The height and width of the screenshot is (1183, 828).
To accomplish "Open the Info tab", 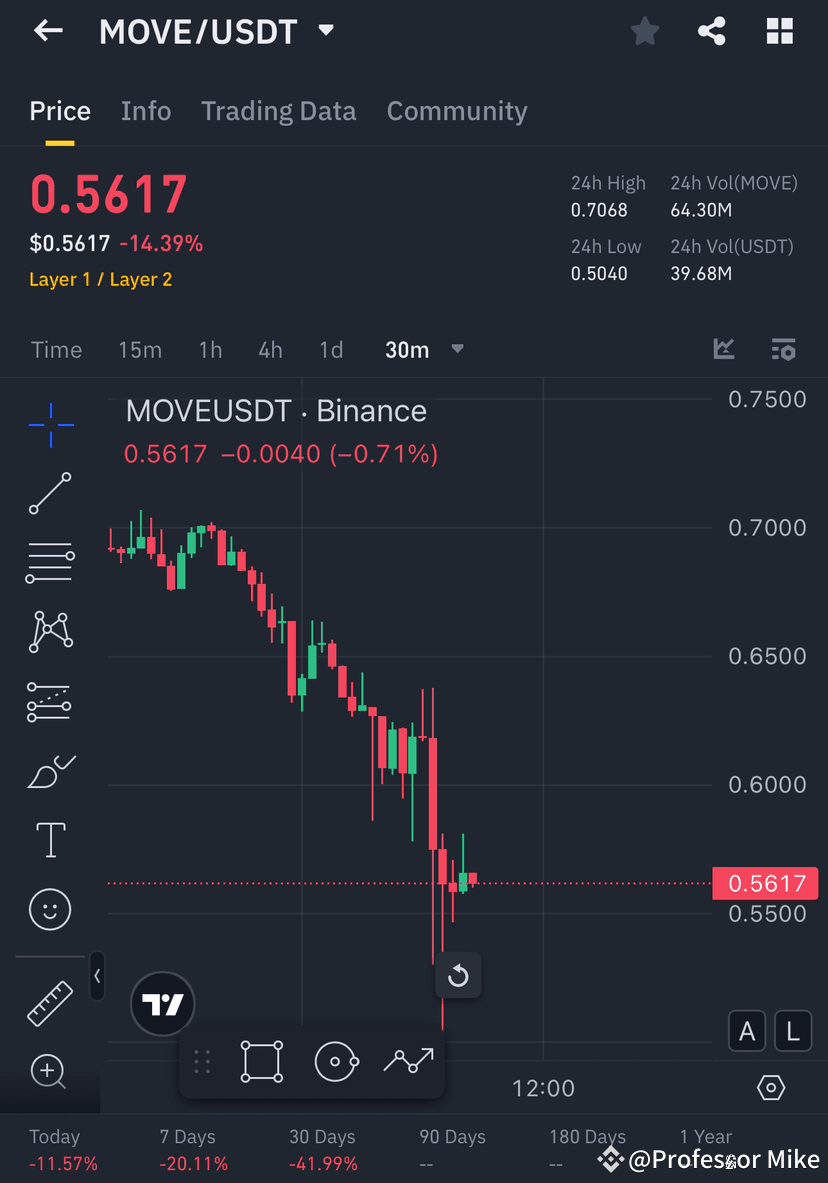I will pos(146,111).
